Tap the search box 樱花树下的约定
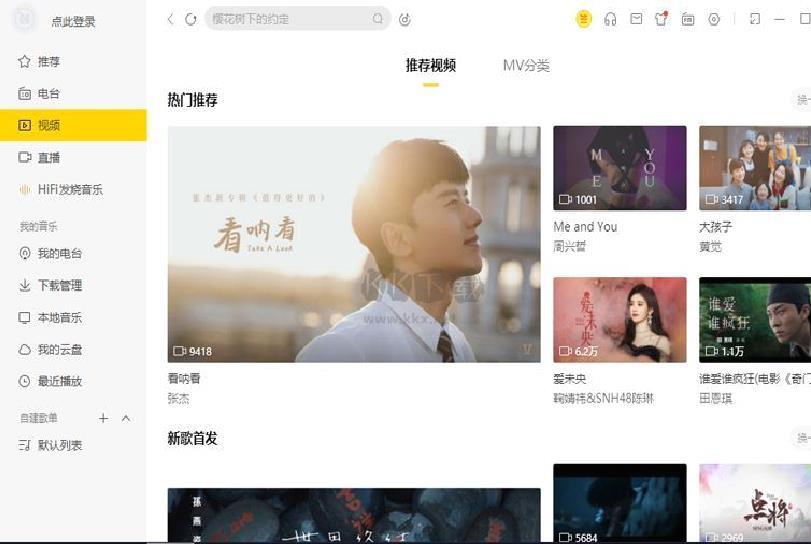The image size is (811, 544). [x=286, y=19]
